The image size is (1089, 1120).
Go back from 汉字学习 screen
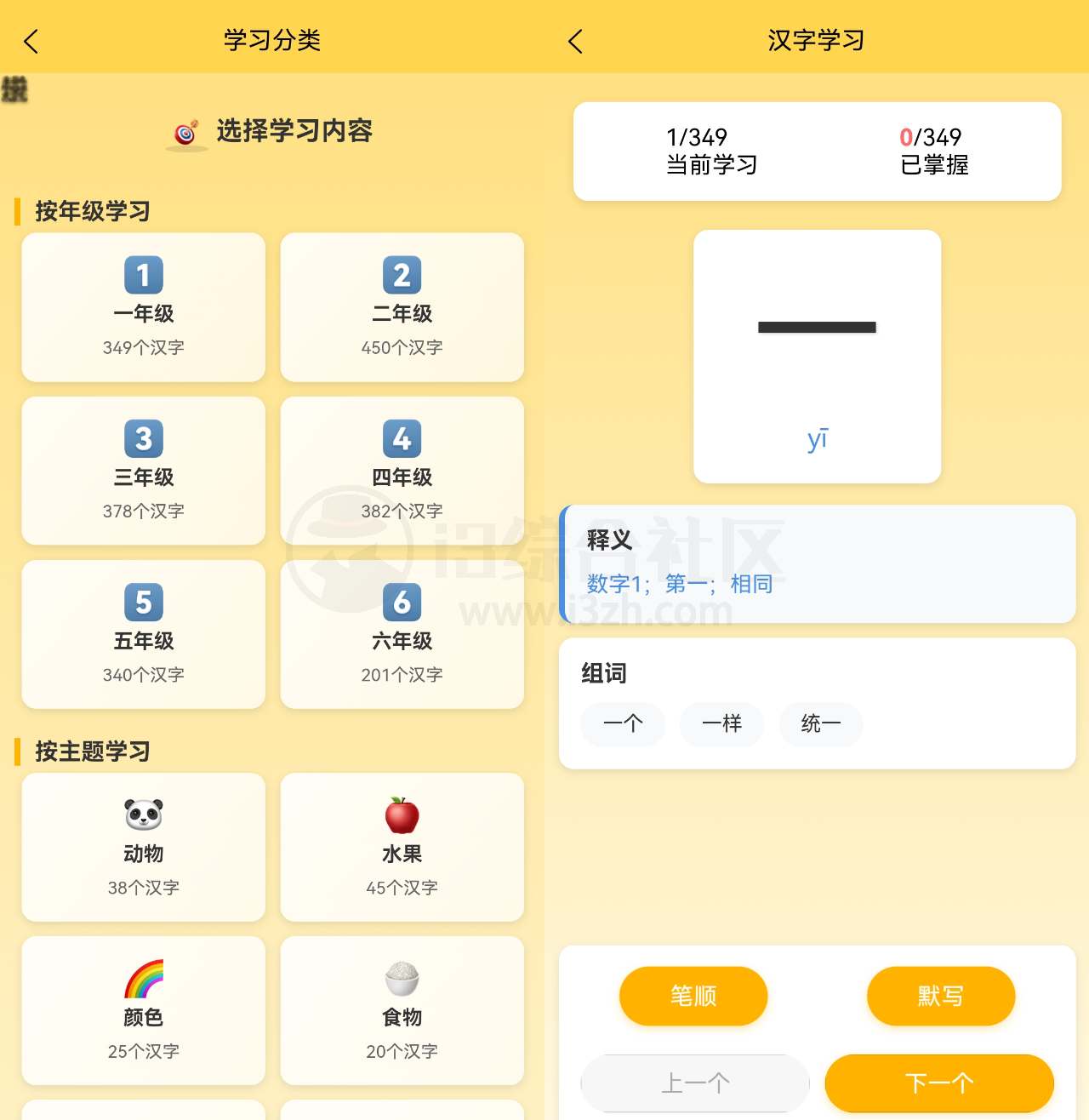pos(576,41)
